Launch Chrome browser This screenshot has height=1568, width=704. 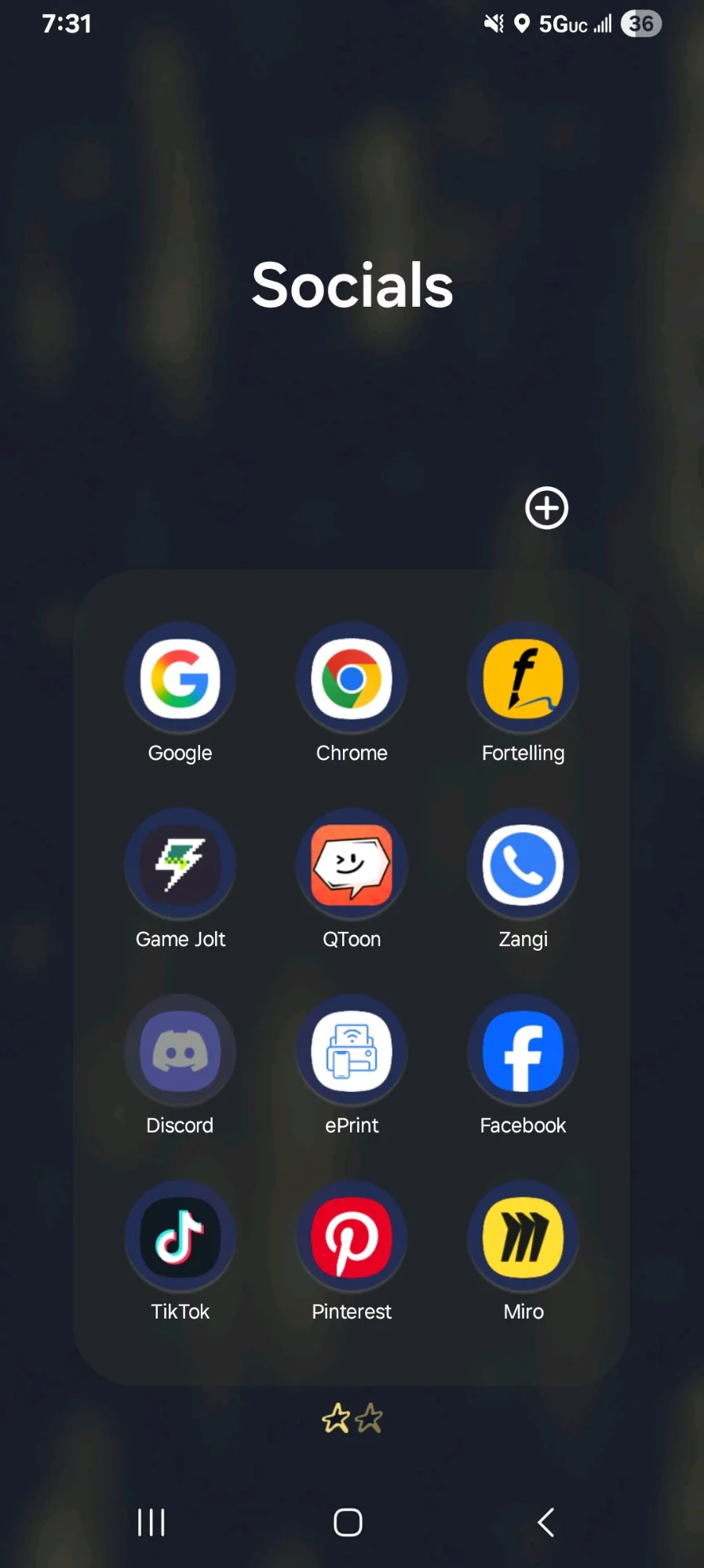coord(352,679)
